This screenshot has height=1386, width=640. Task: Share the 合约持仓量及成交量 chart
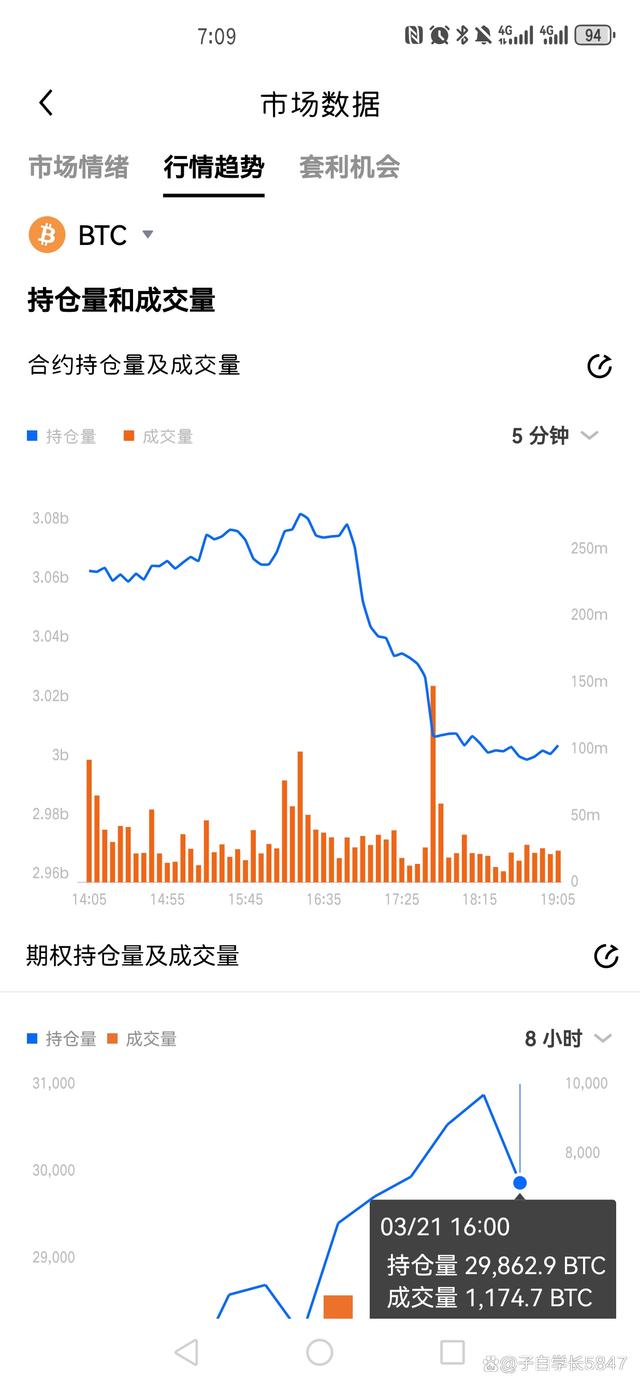(599, 366)
